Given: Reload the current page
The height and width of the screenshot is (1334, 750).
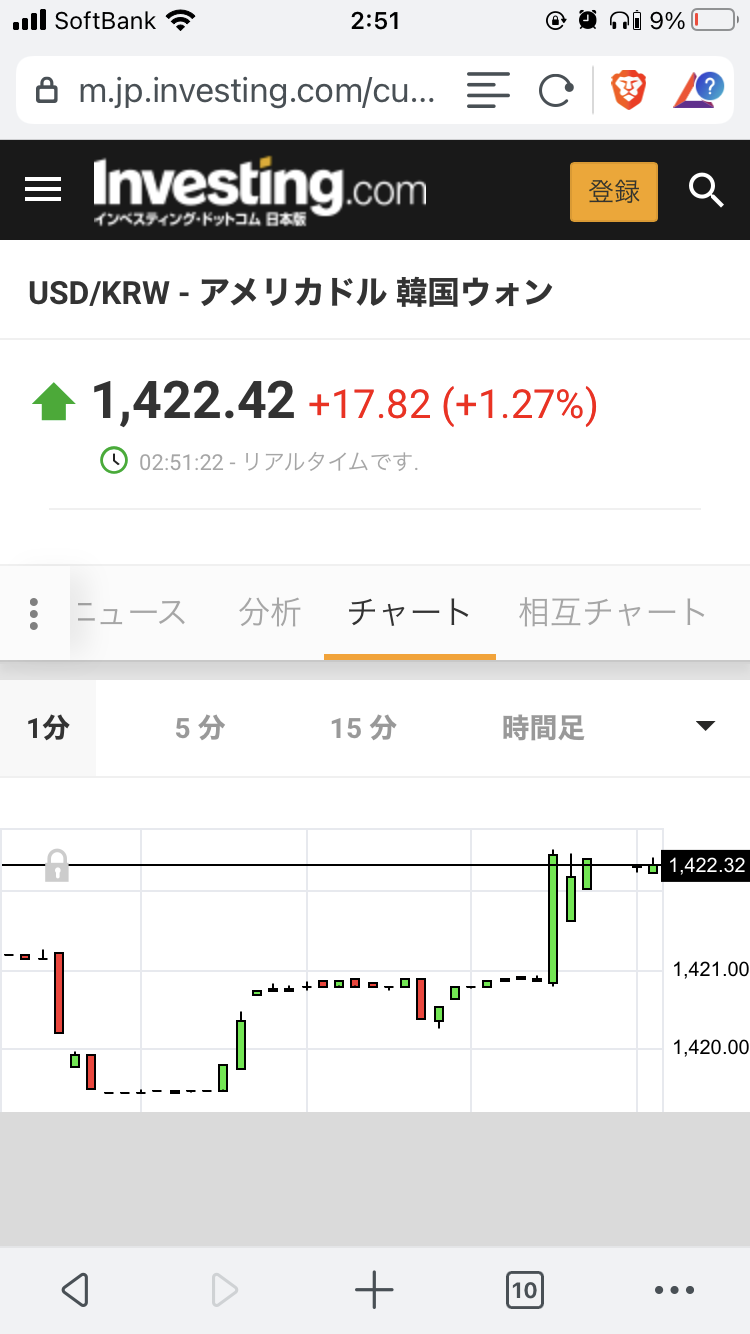Looking at the screenshot, I should [x=554, y=91].
